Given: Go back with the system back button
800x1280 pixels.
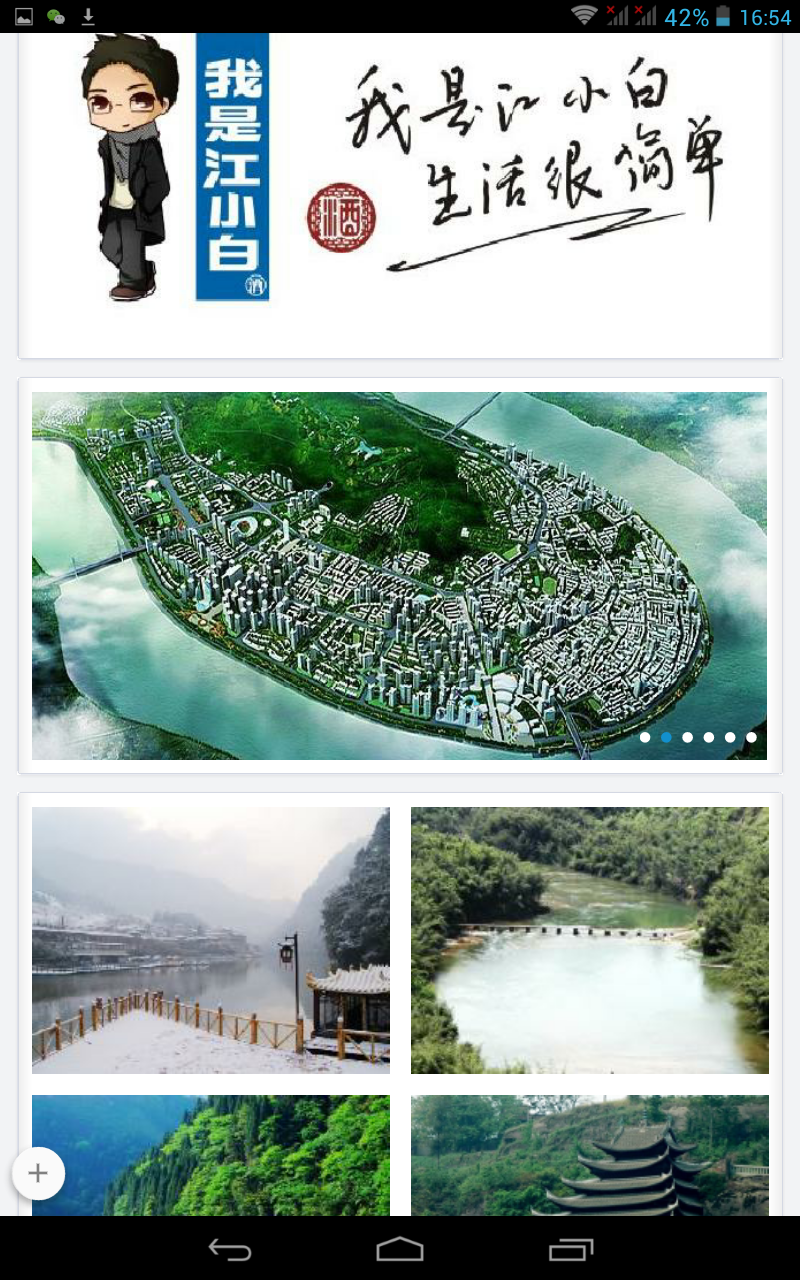Looking at the screenshot, I should point(229,1249).
